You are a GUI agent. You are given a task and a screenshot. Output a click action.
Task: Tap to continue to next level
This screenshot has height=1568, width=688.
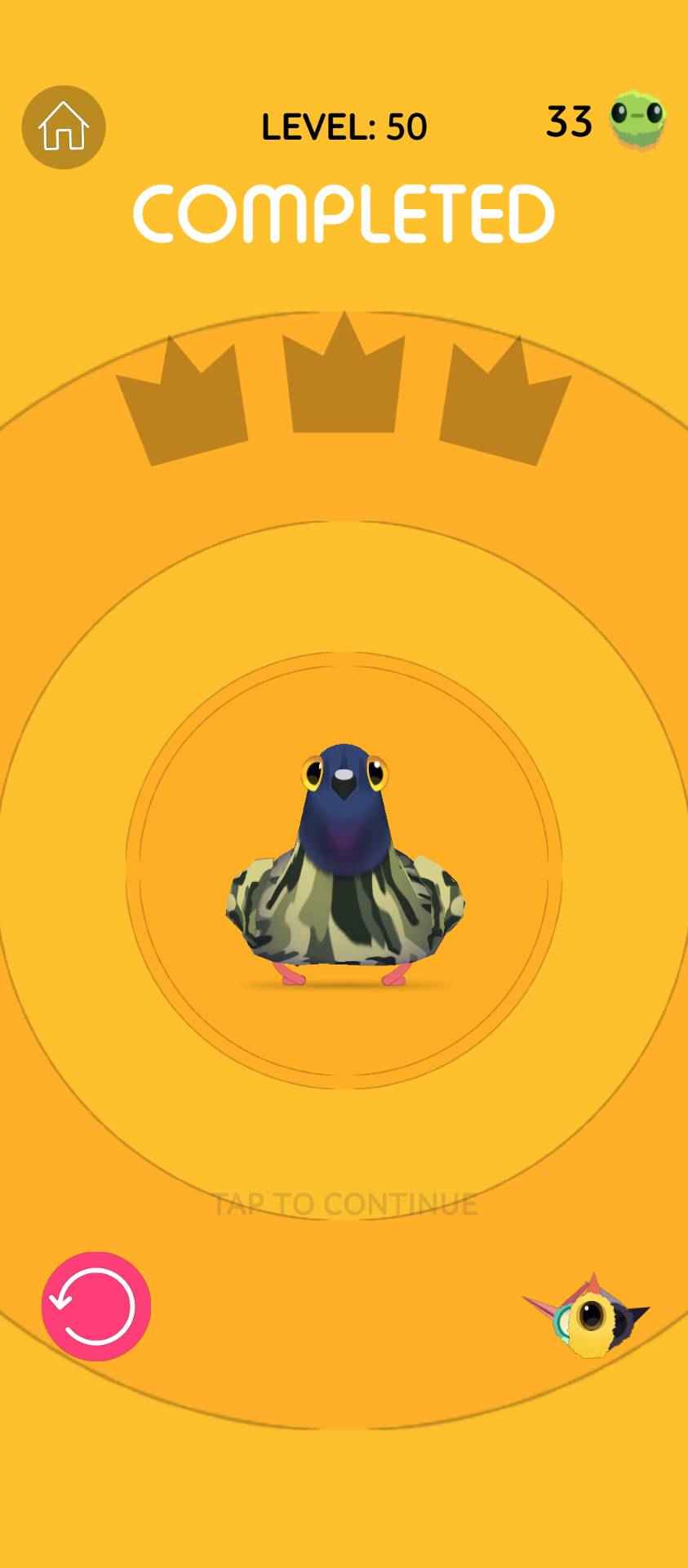pos(344,1205)
